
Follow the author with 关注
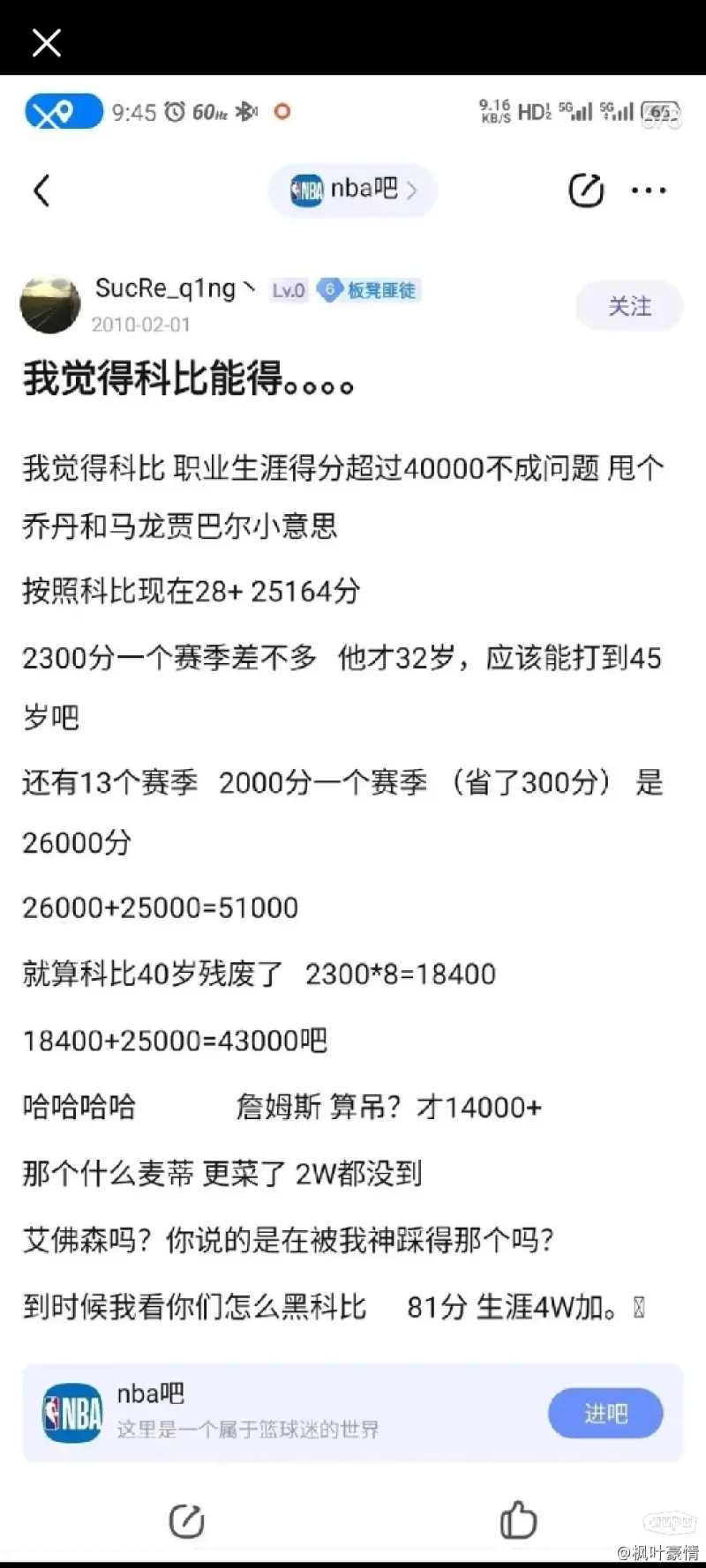[629, 306]
